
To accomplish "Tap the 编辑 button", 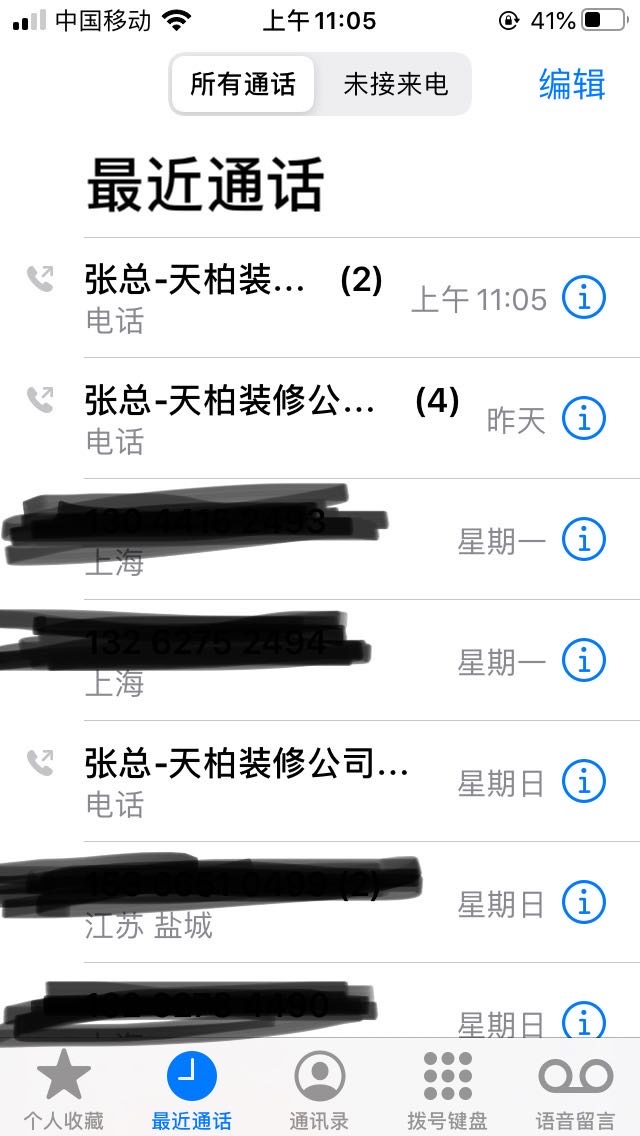I will point(572,84).
